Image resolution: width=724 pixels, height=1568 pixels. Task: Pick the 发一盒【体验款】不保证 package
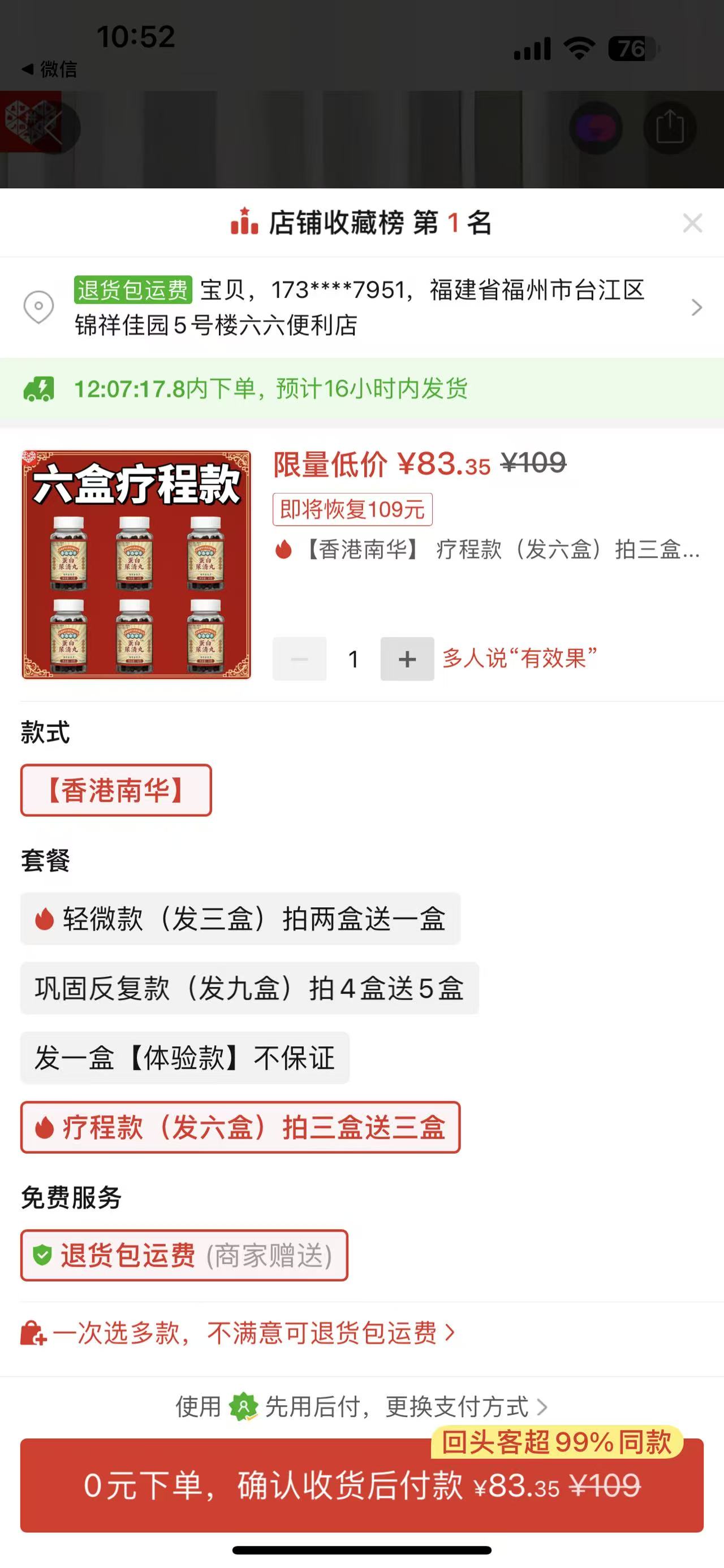click(185, 1058)
